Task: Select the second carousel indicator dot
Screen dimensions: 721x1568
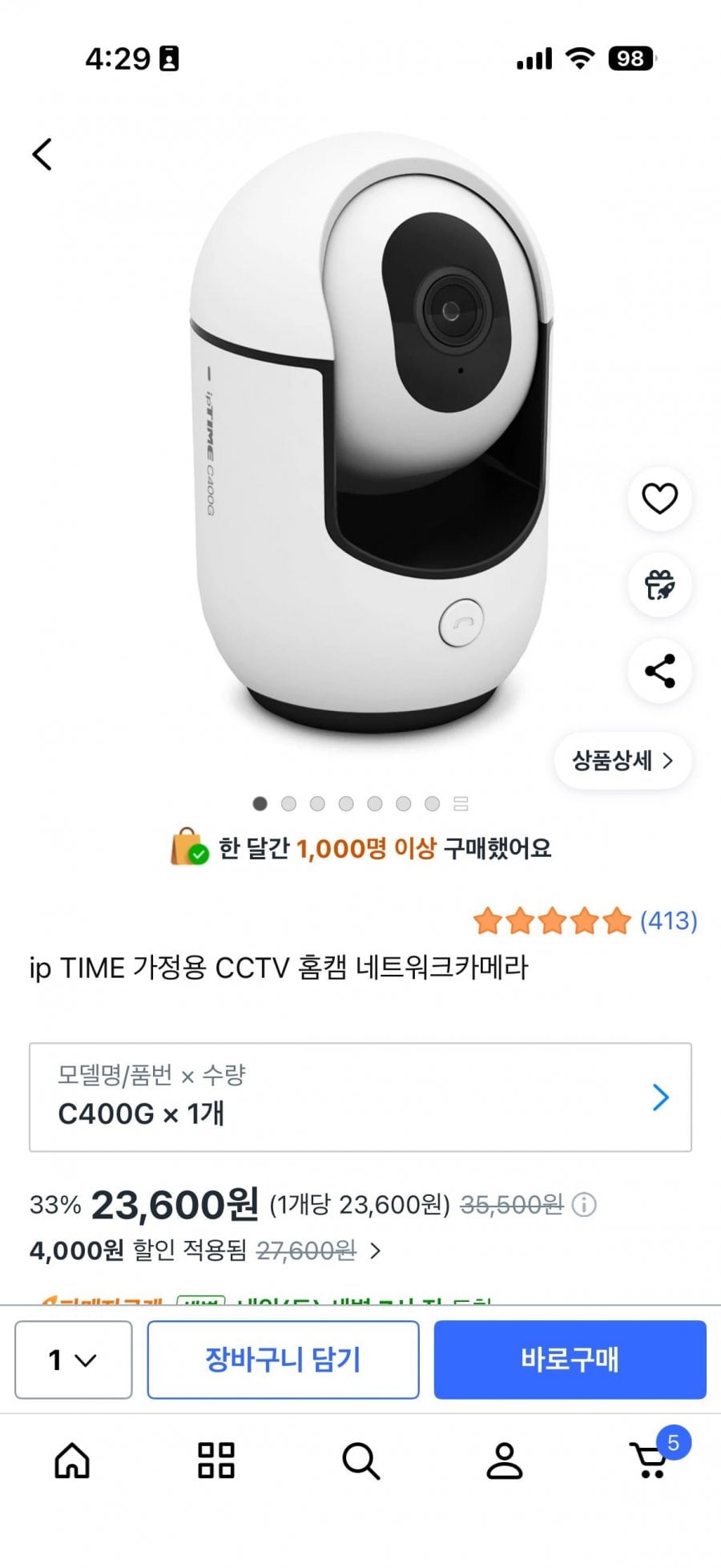Action: [288, 803]
